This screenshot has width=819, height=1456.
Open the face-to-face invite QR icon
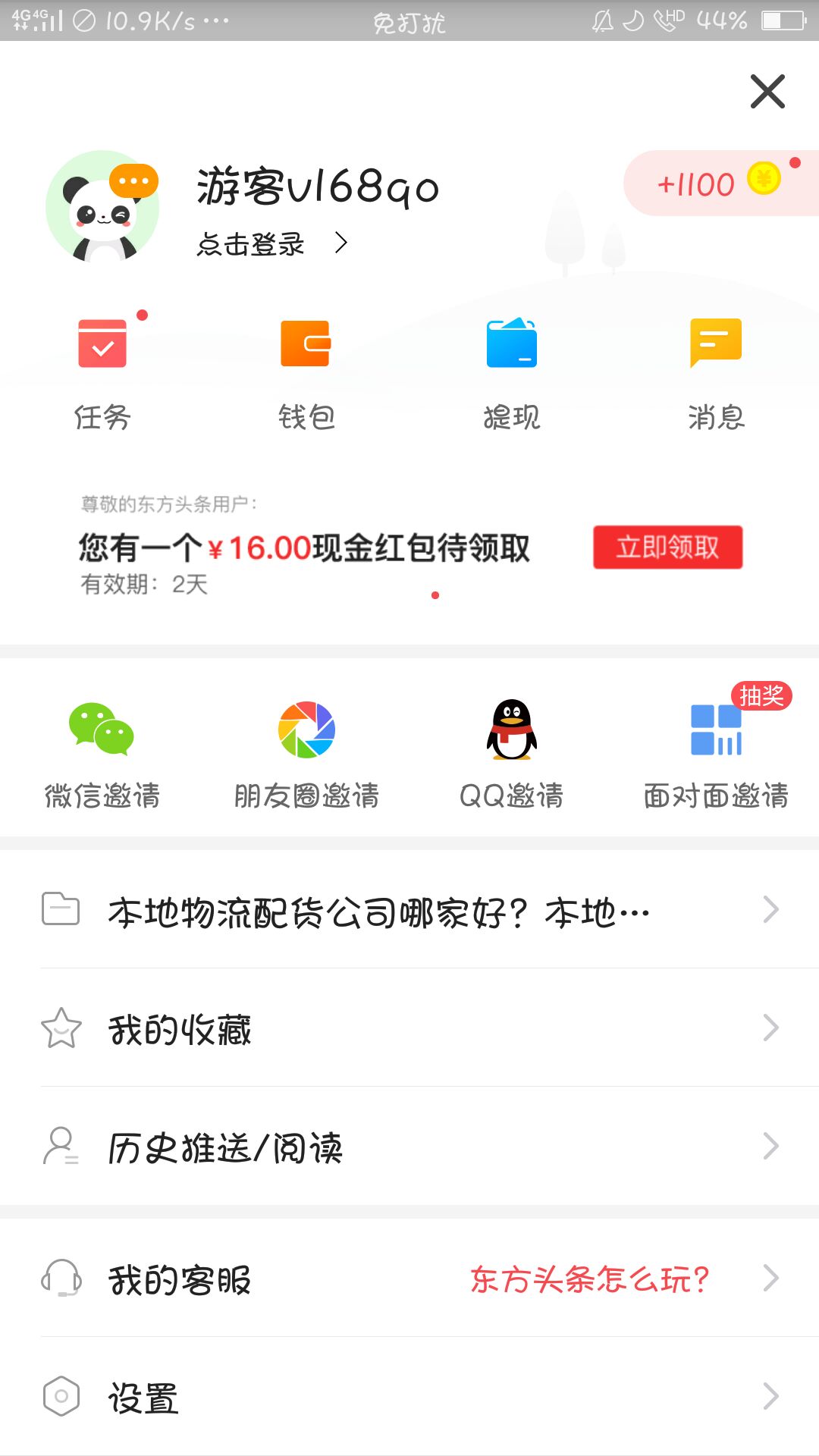pyautogui.click(x=714, y=730)
